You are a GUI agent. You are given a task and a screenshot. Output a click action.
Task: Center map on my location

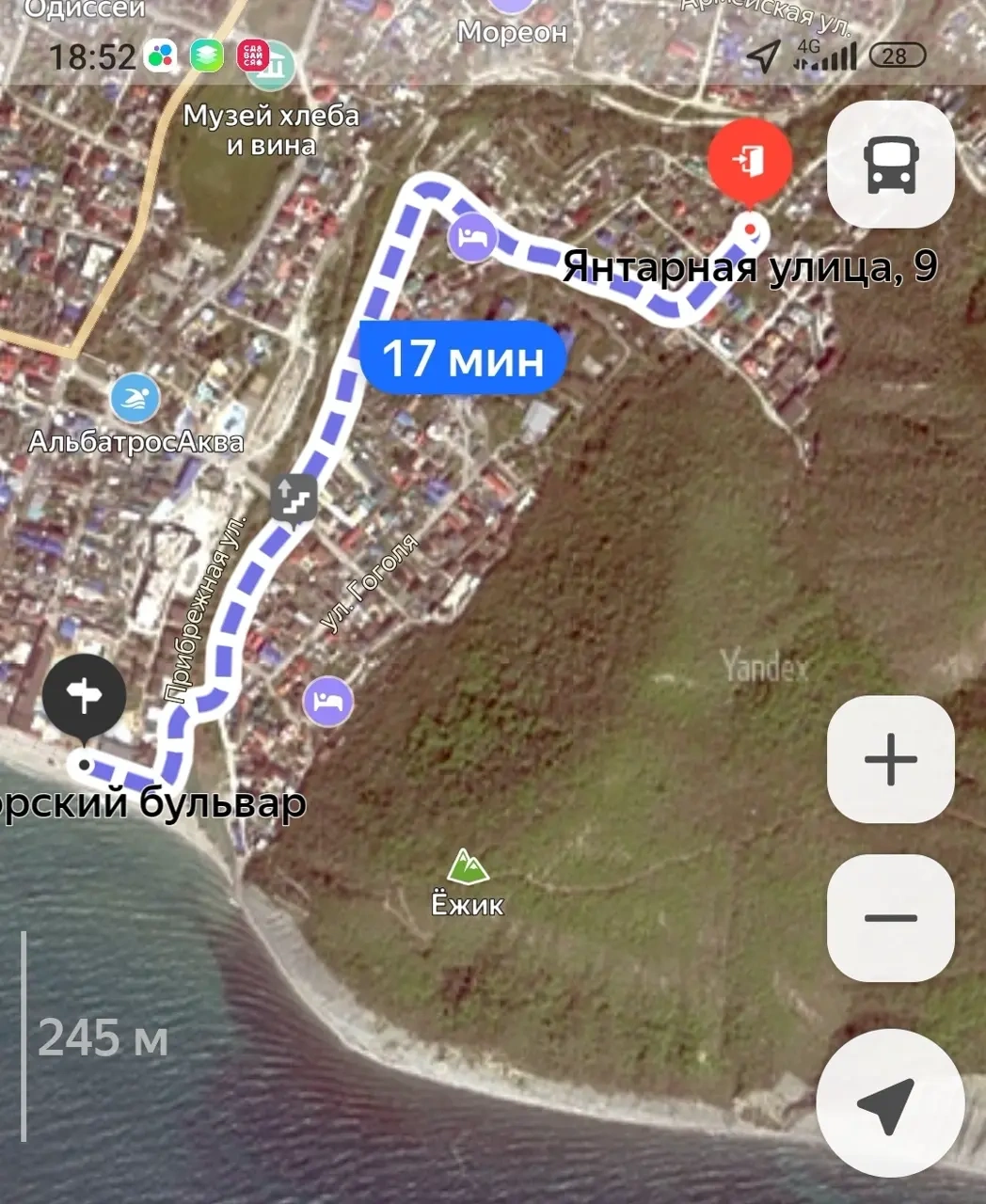[x=890, y=1103]
